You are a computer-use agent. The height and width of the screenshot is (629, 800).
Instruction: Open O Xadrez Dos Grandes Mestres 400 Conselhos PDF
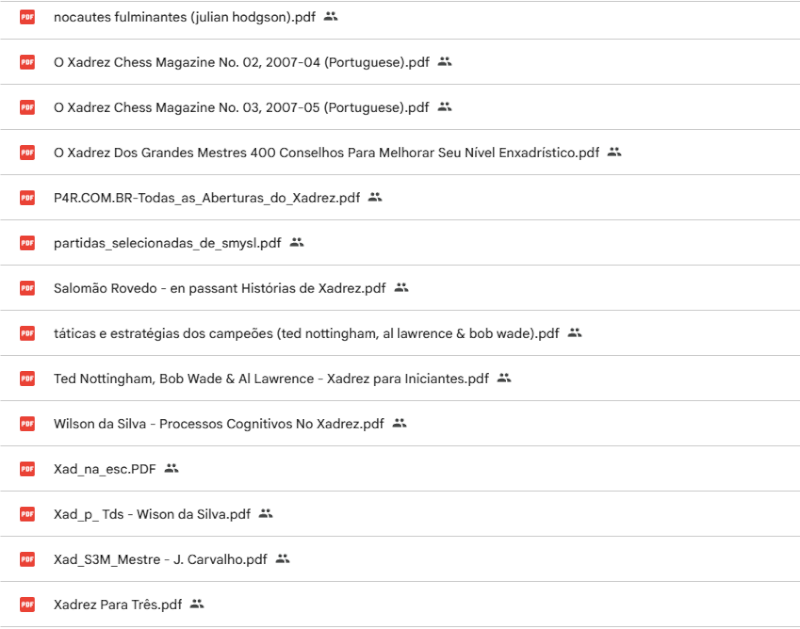click(326, 153)
